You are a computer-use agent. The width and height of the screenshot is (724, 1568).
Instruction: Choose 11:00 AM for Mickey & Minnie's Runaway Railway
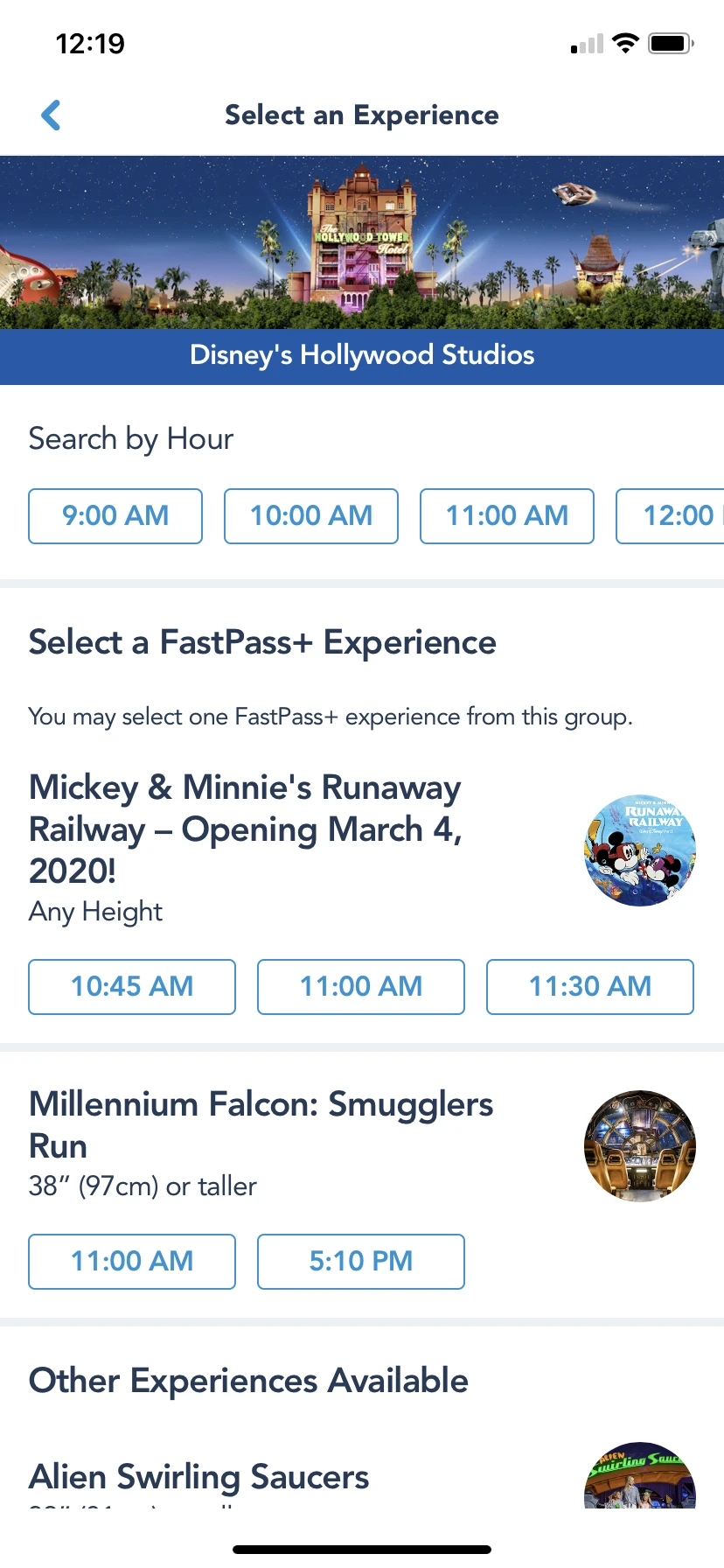pos(361,987)
